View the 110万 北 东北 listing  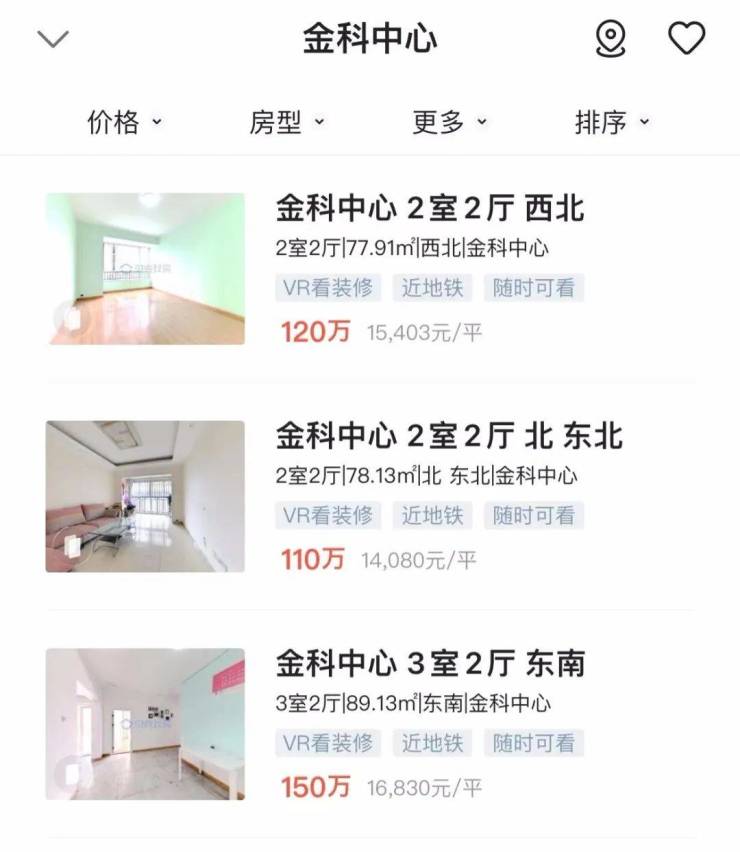coord(449,436)
